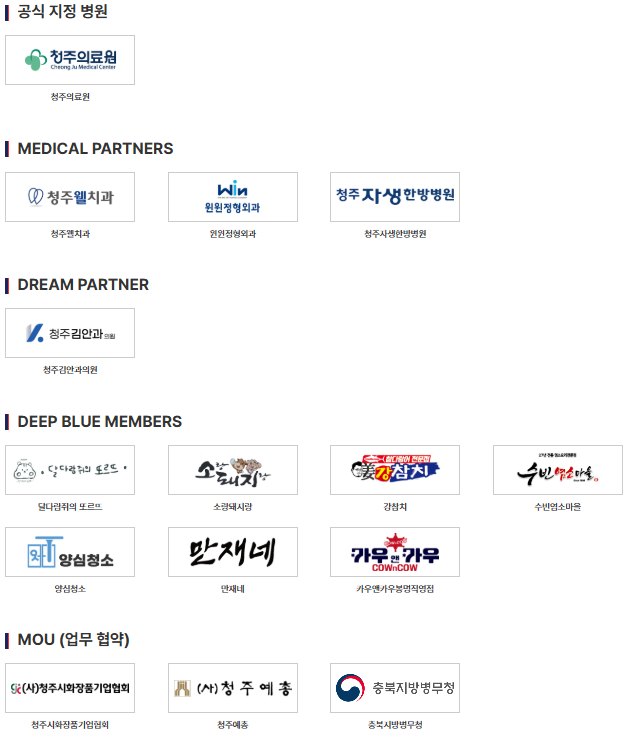This screenshot has width=625, height=742.
Task: Open the 만재네 member tile
Action: pos(233,552)
